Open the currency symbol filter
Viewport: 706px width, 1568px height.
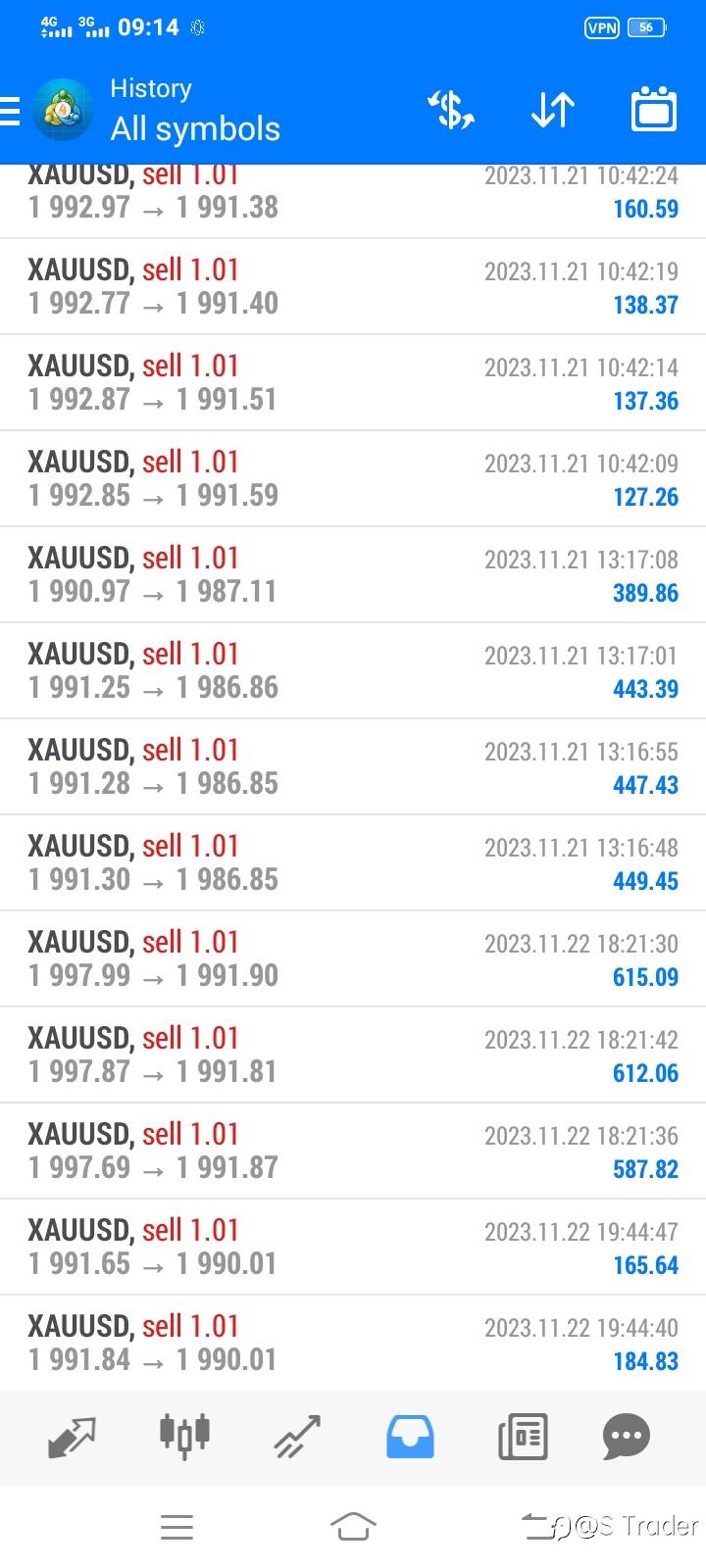coord(451,110)
